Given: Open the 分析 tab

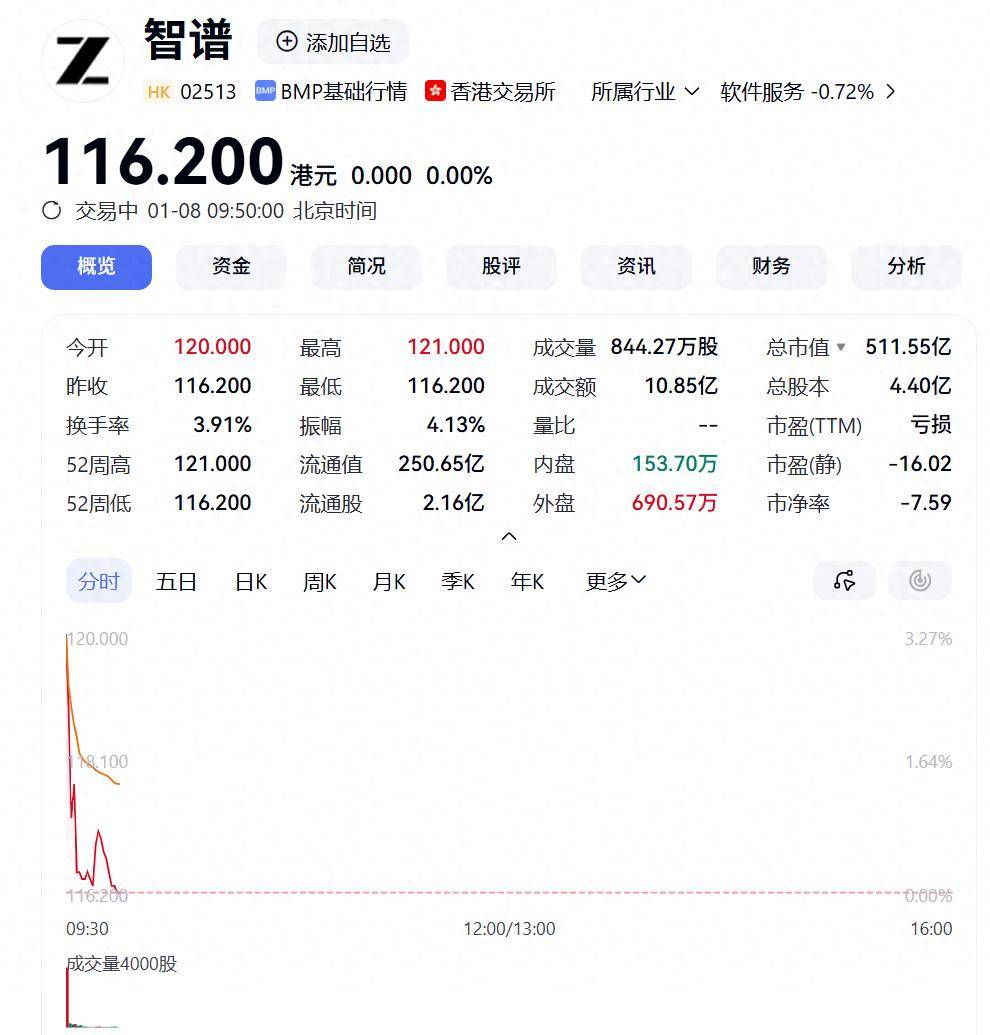Looking at the screenshot, I should coord(906,267).
